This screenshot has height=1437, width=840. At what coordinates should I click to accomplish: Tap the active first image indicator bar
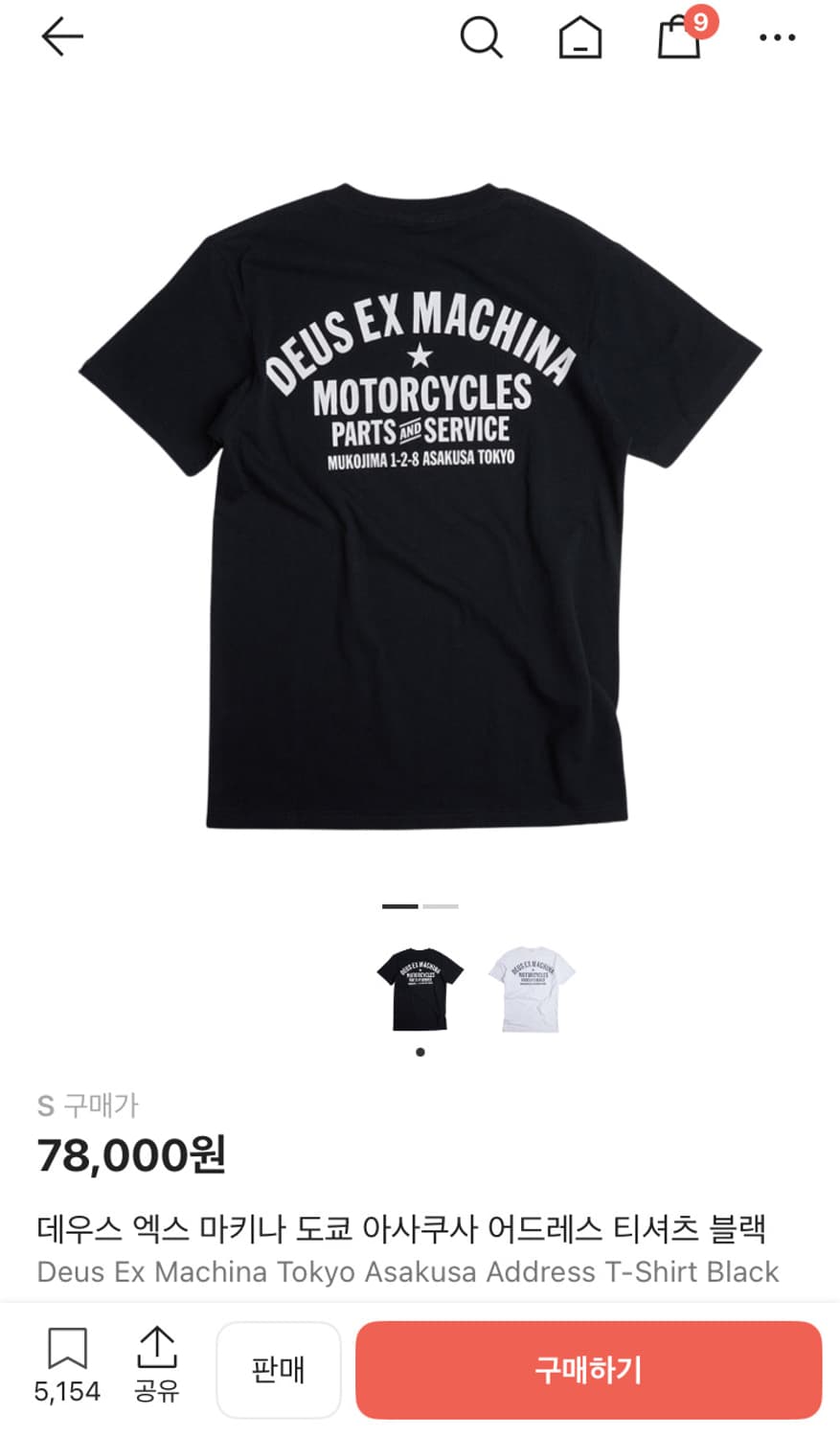click(401, 905)
